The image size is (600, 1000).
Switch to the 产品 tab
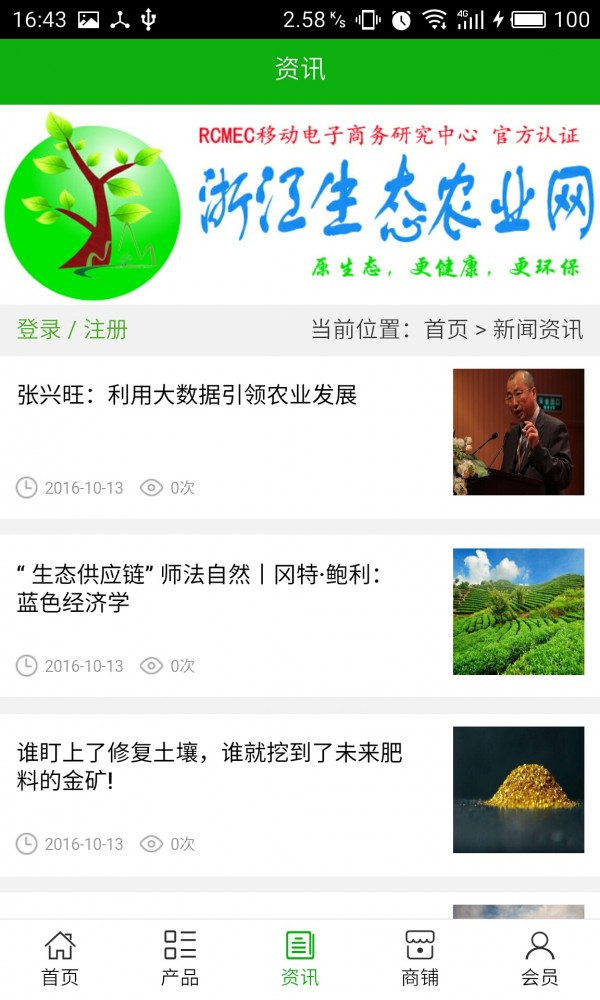tap(180, 958)
